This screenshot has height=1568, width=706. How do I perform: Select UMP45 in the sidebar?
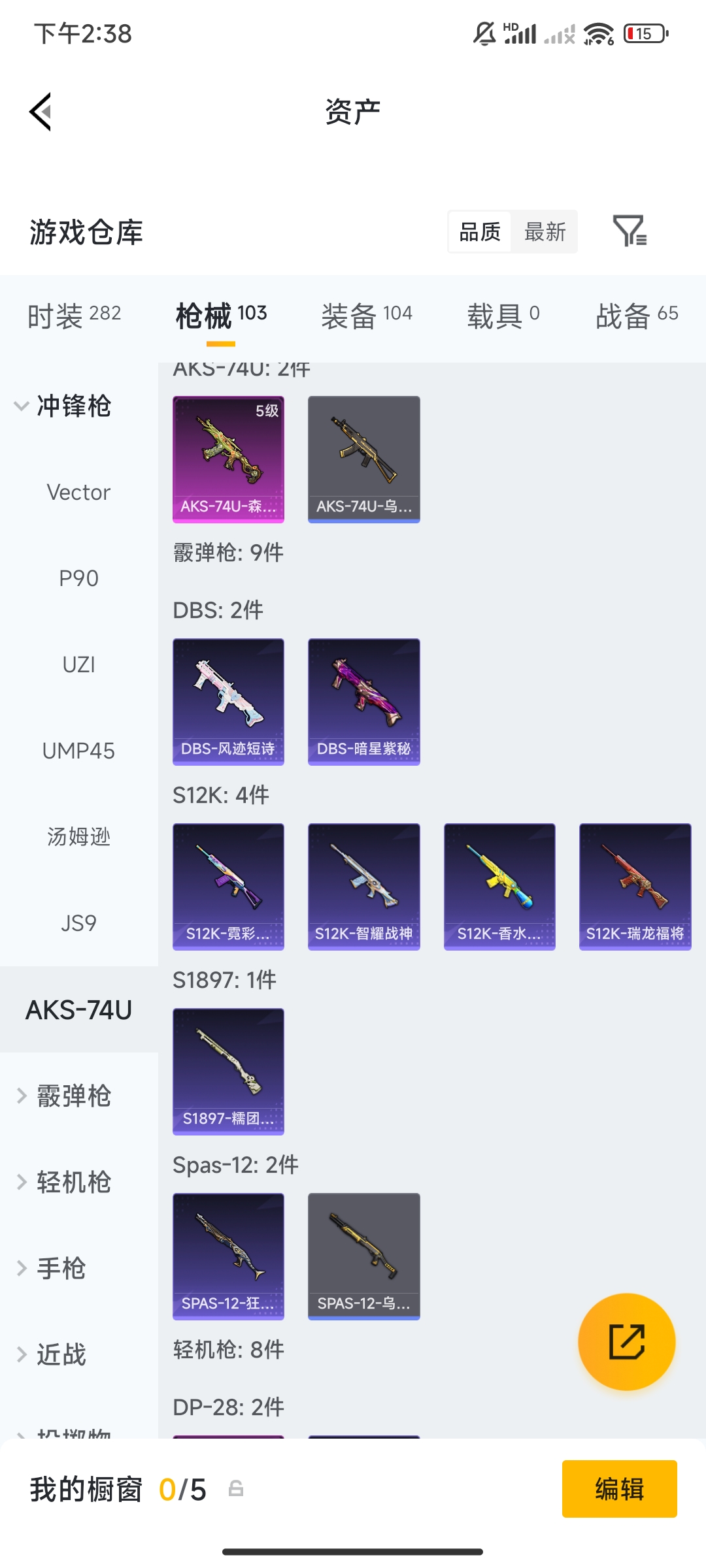(78, 751)
